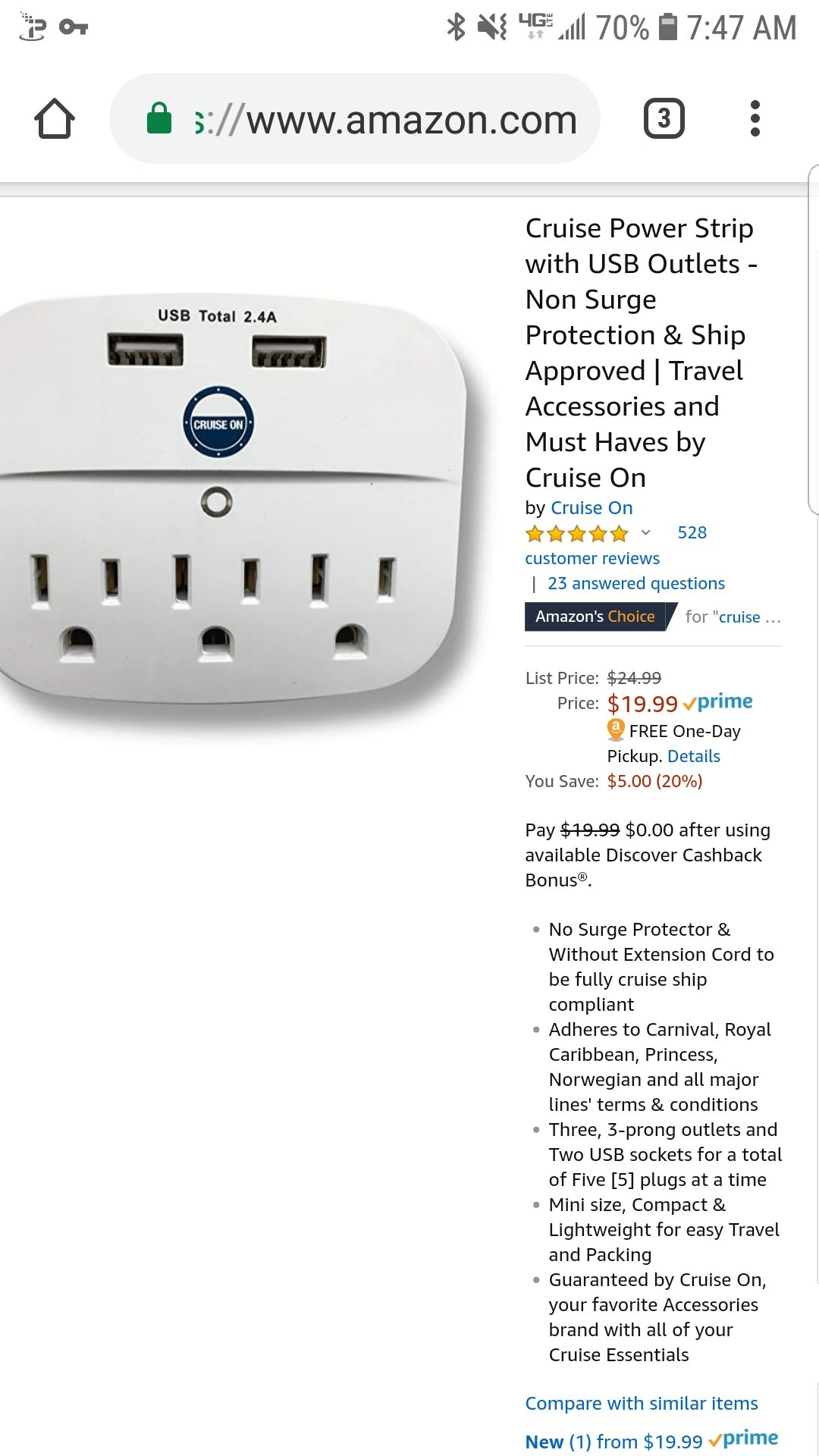Open the One-Day Pickup Details link
This screenshot has height=1456, width=819.
click(694, 756)
